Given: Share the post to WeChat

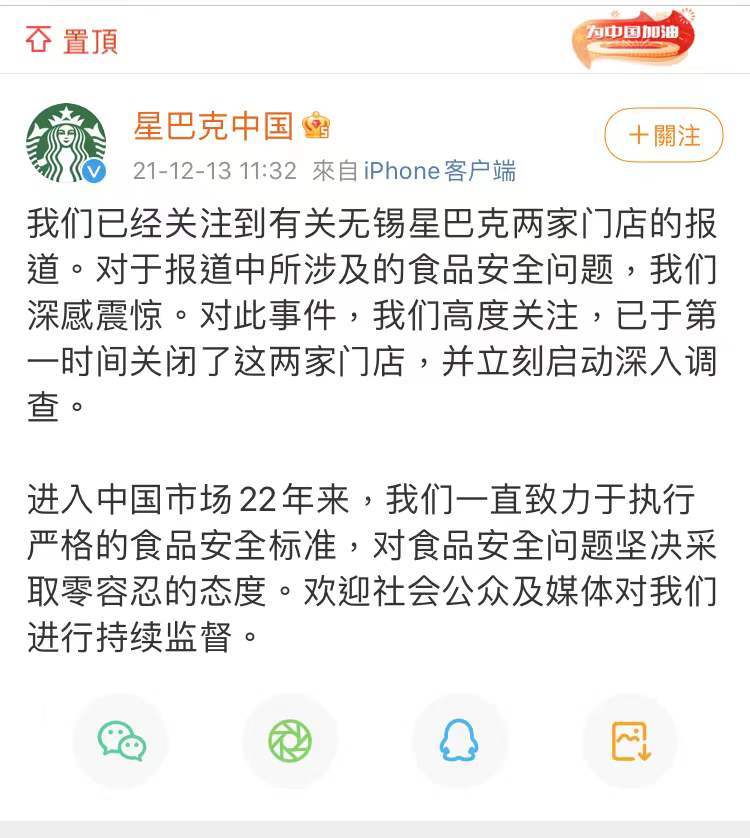Looking at the screenshot, I should point(122,741).
